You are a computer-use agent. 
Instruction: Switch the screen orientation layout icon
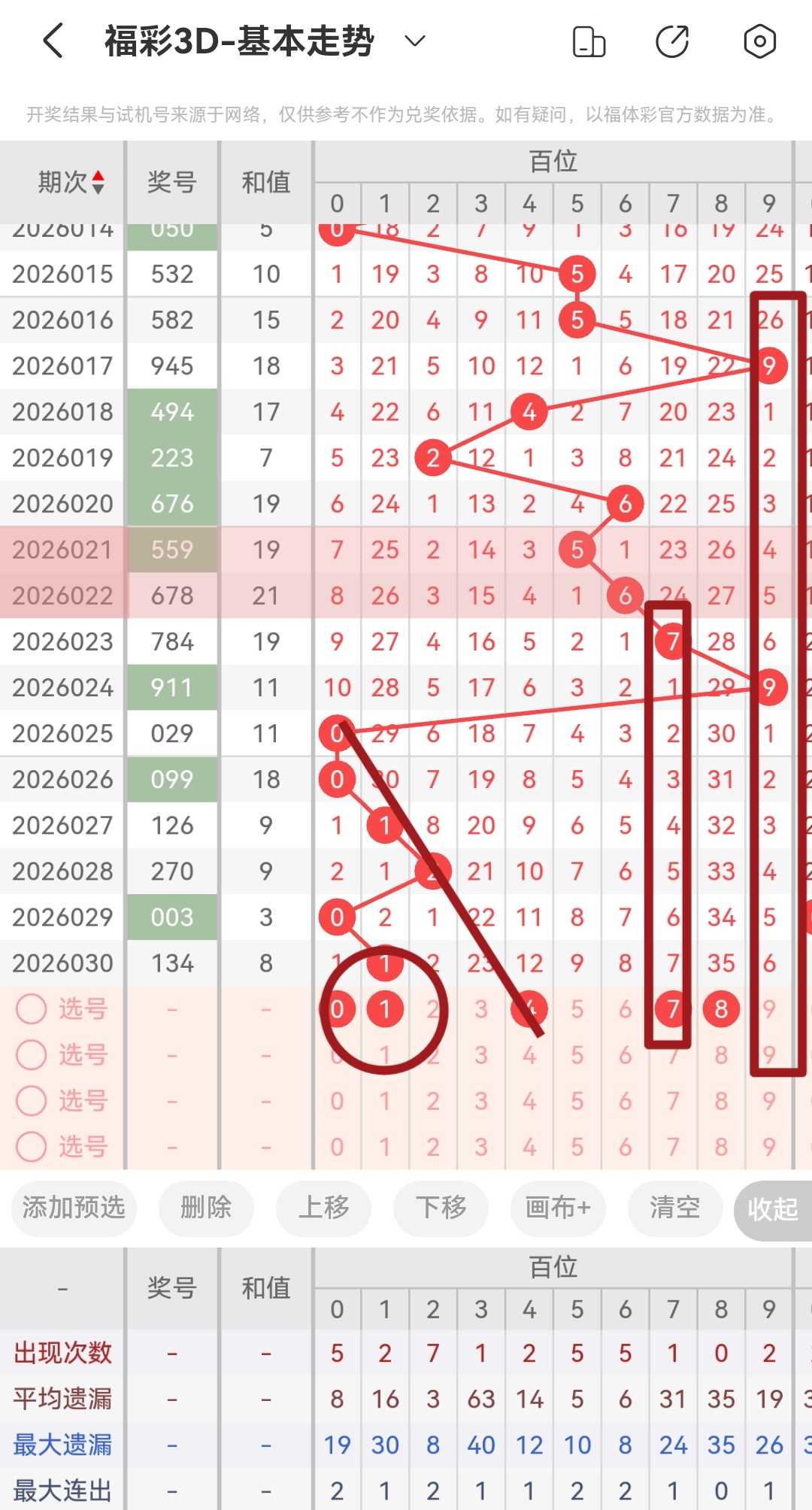point(589,41)
